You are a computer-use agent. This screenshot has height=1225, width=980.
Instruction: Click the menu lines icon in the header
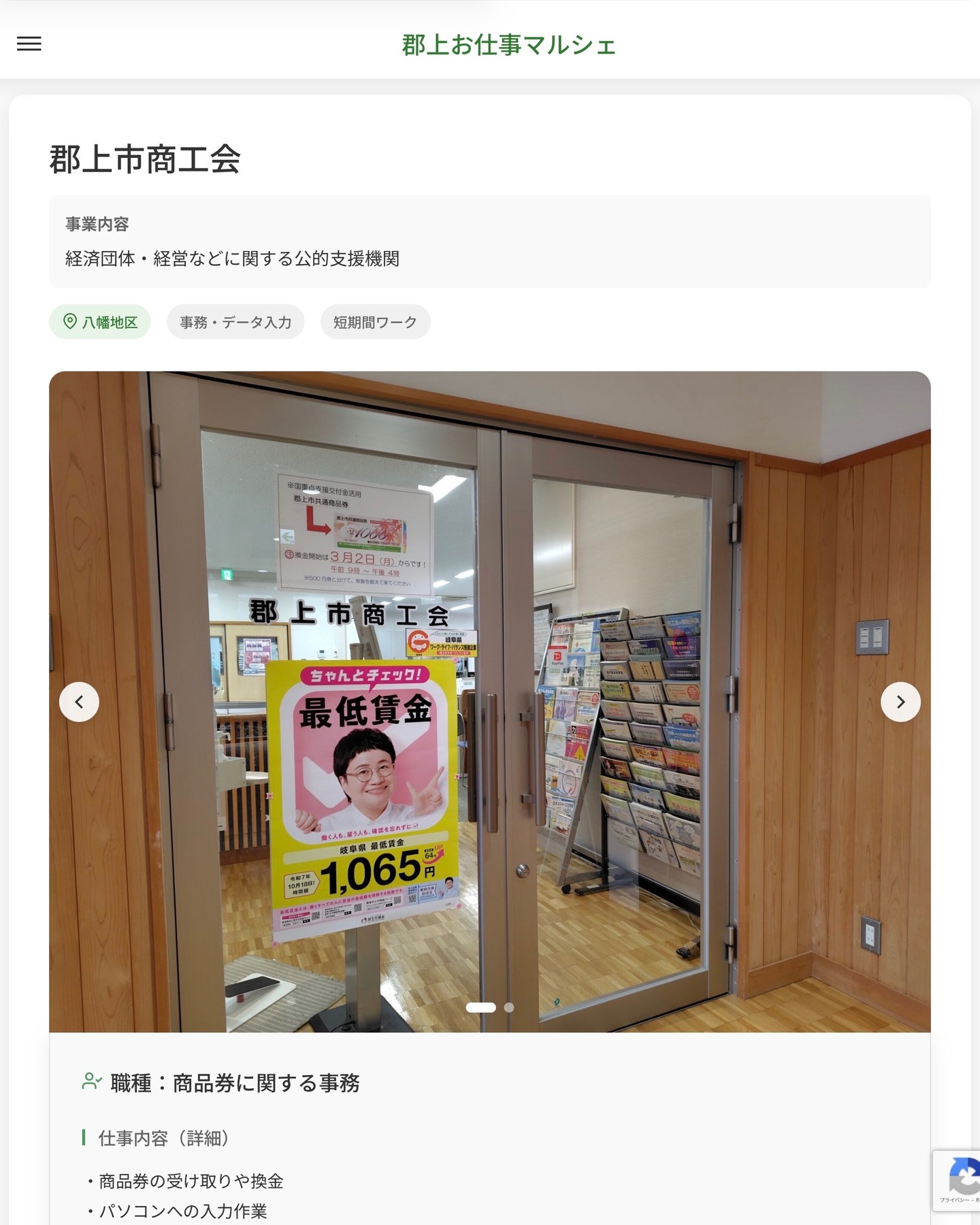click(29, 44)
